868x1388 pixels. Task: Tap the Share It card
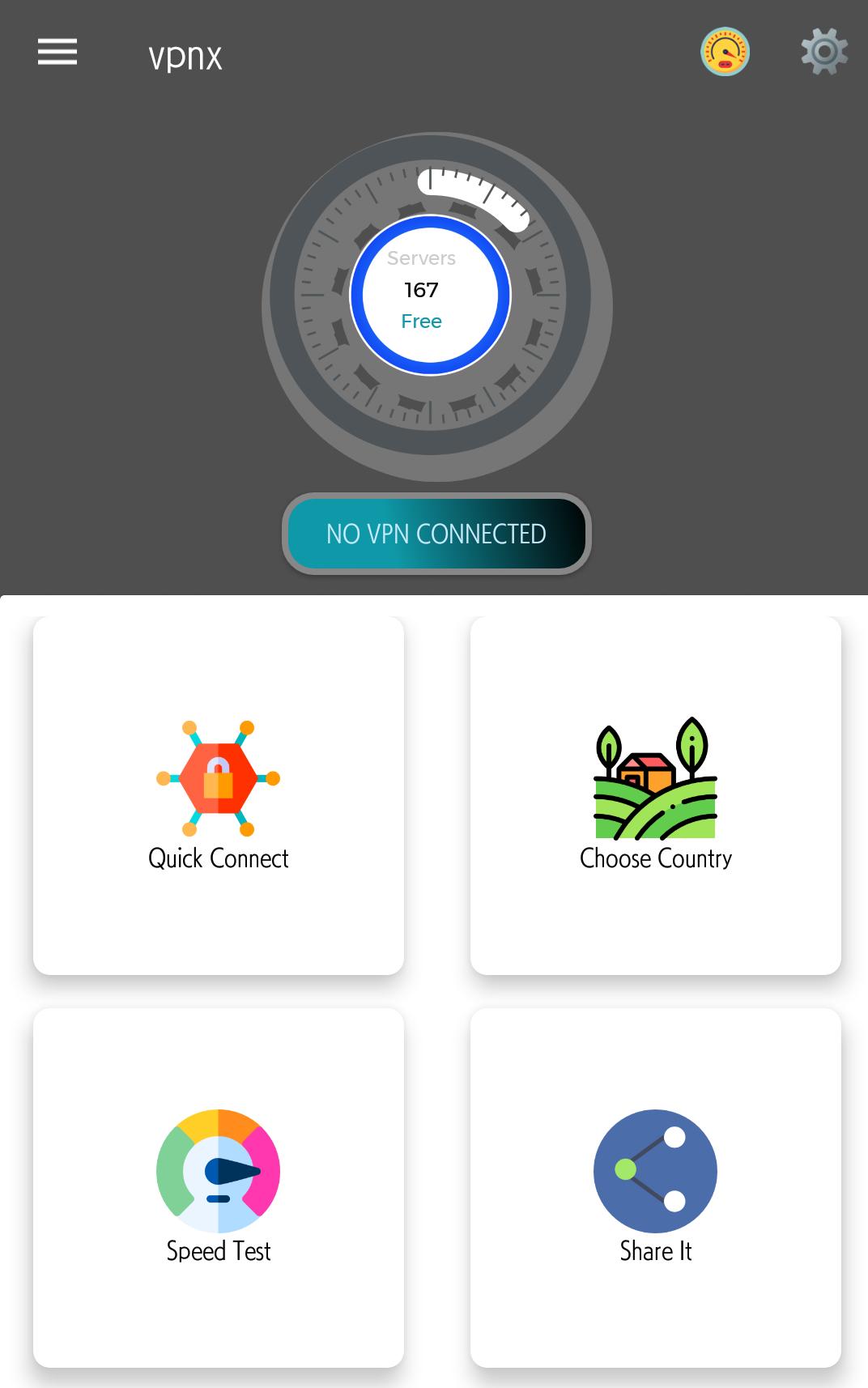656,1187
